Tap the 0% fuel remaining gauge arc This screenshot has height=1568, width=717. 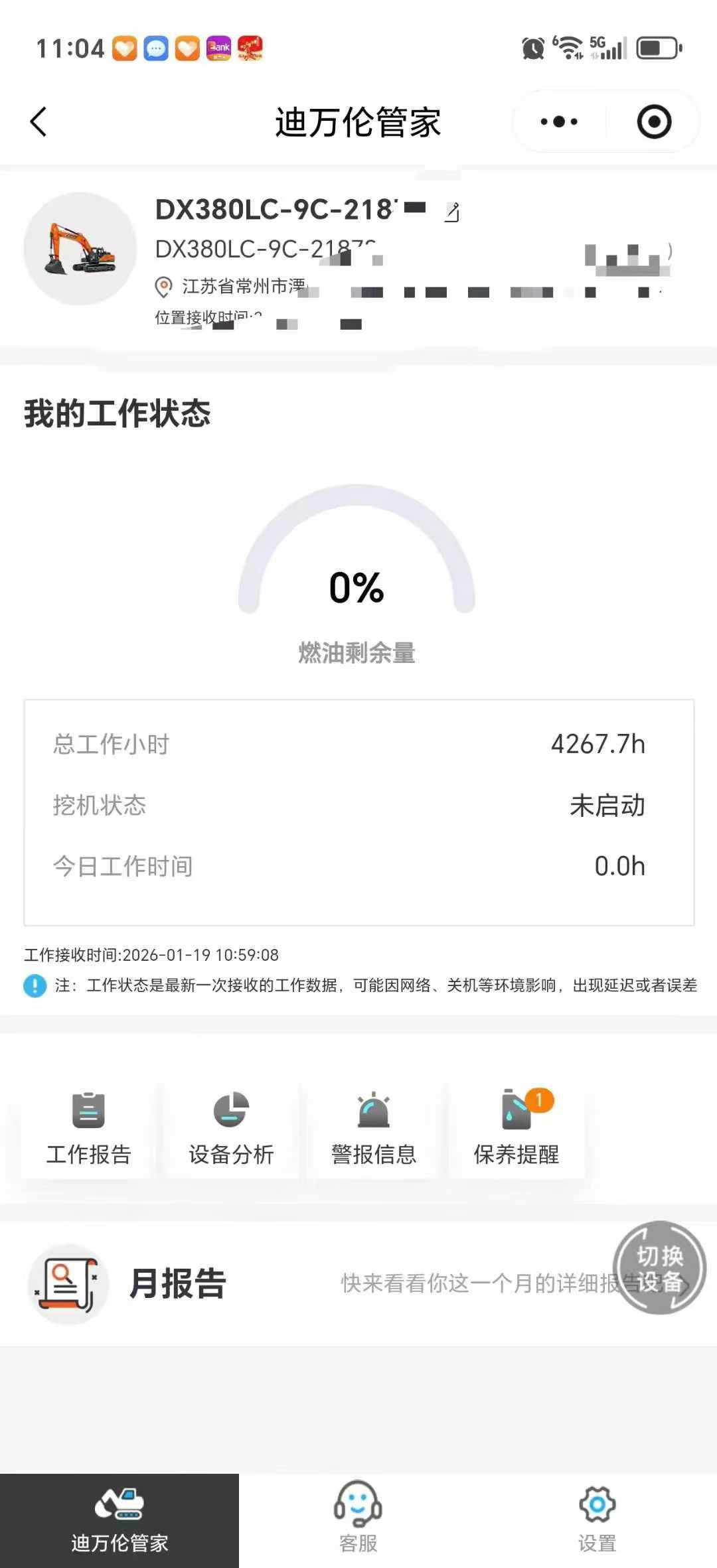click(x=357, y=587)
